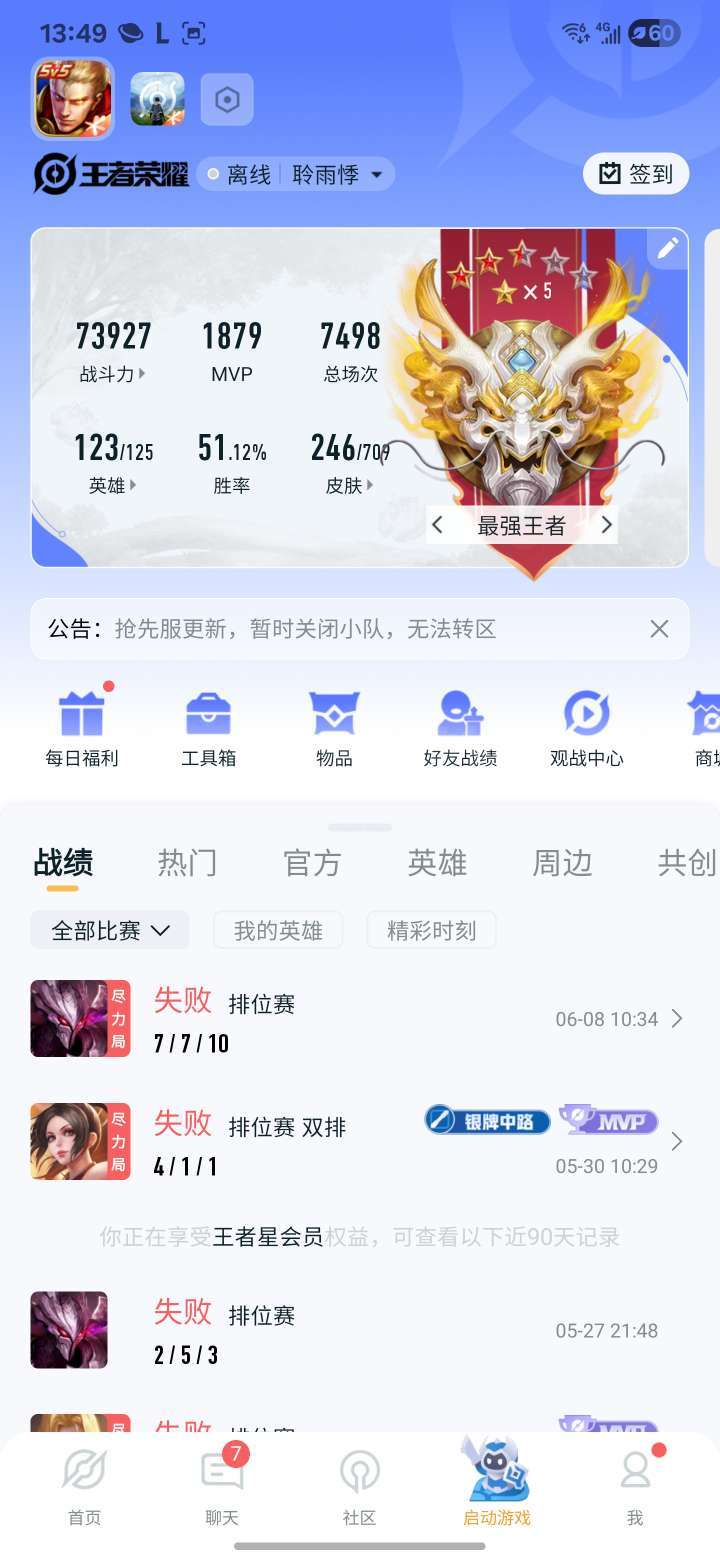Edit the profile card with the pencil icon
This screenshot has width=720, height=1560.
(668, 248)
